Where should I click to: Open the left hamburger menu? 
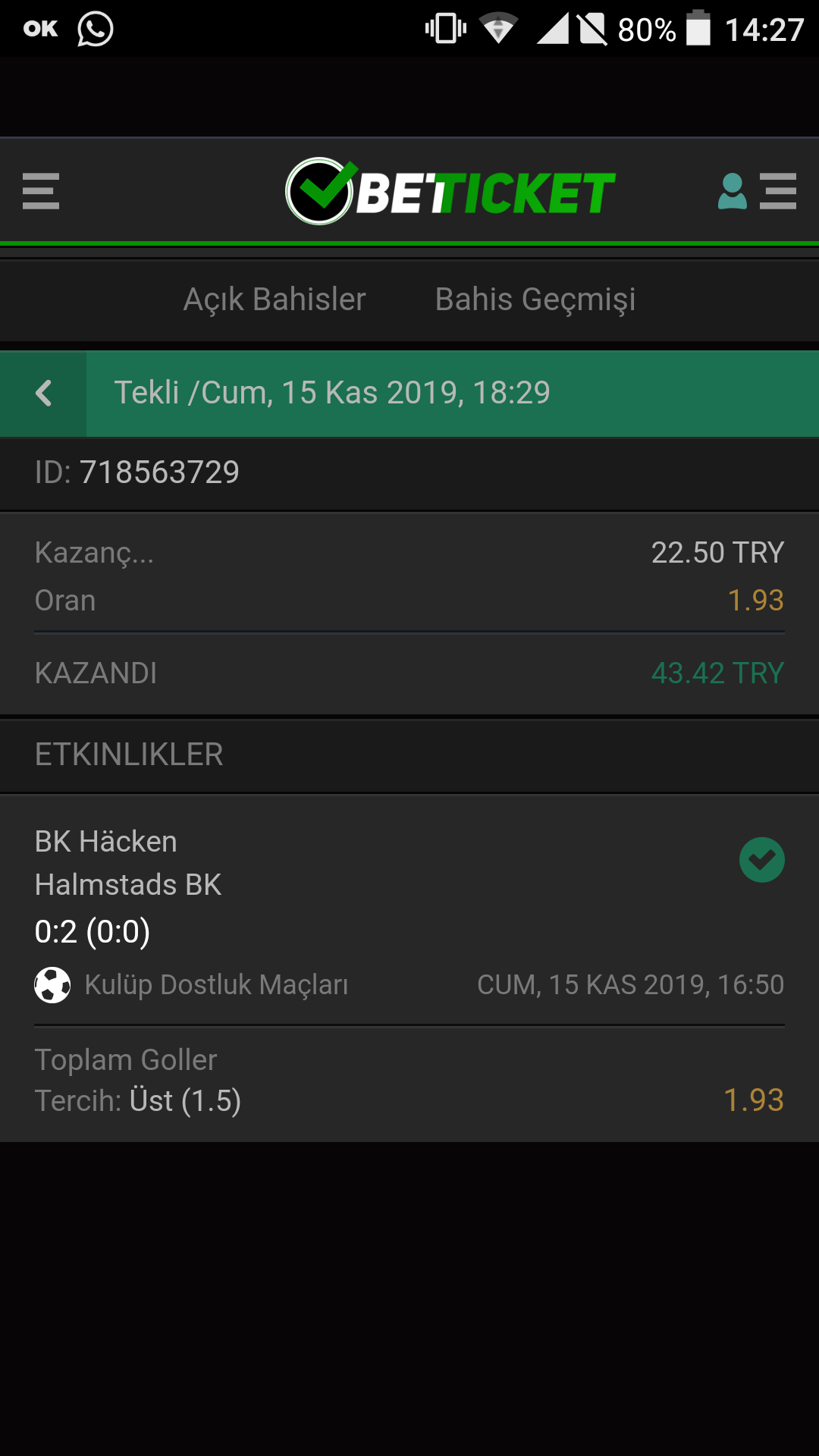41,191
